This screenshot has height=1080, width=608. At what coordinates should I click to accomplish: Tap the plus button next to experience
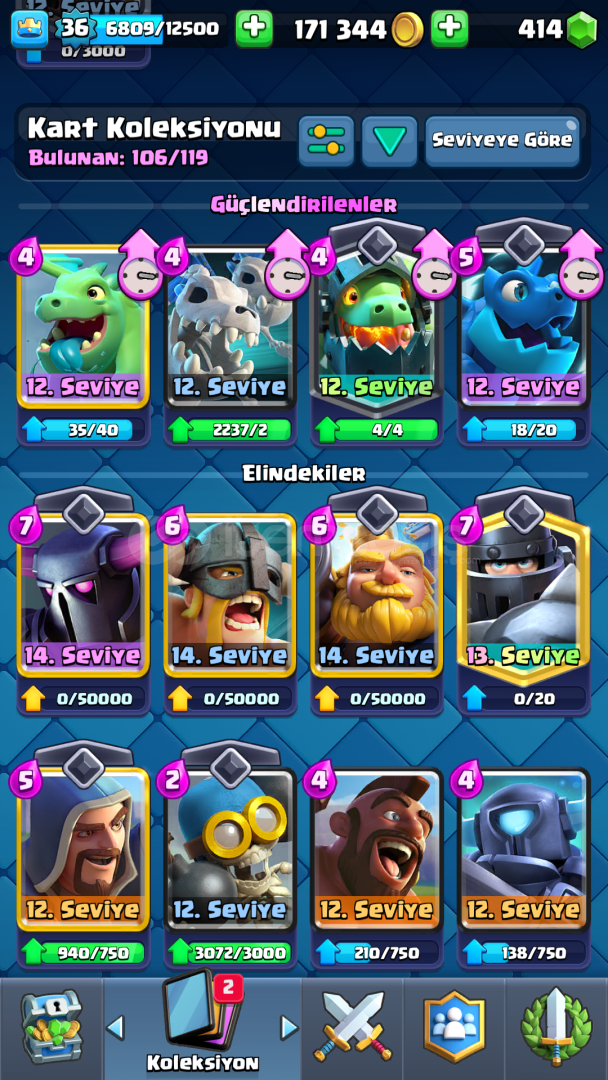[x=254, y=28]
